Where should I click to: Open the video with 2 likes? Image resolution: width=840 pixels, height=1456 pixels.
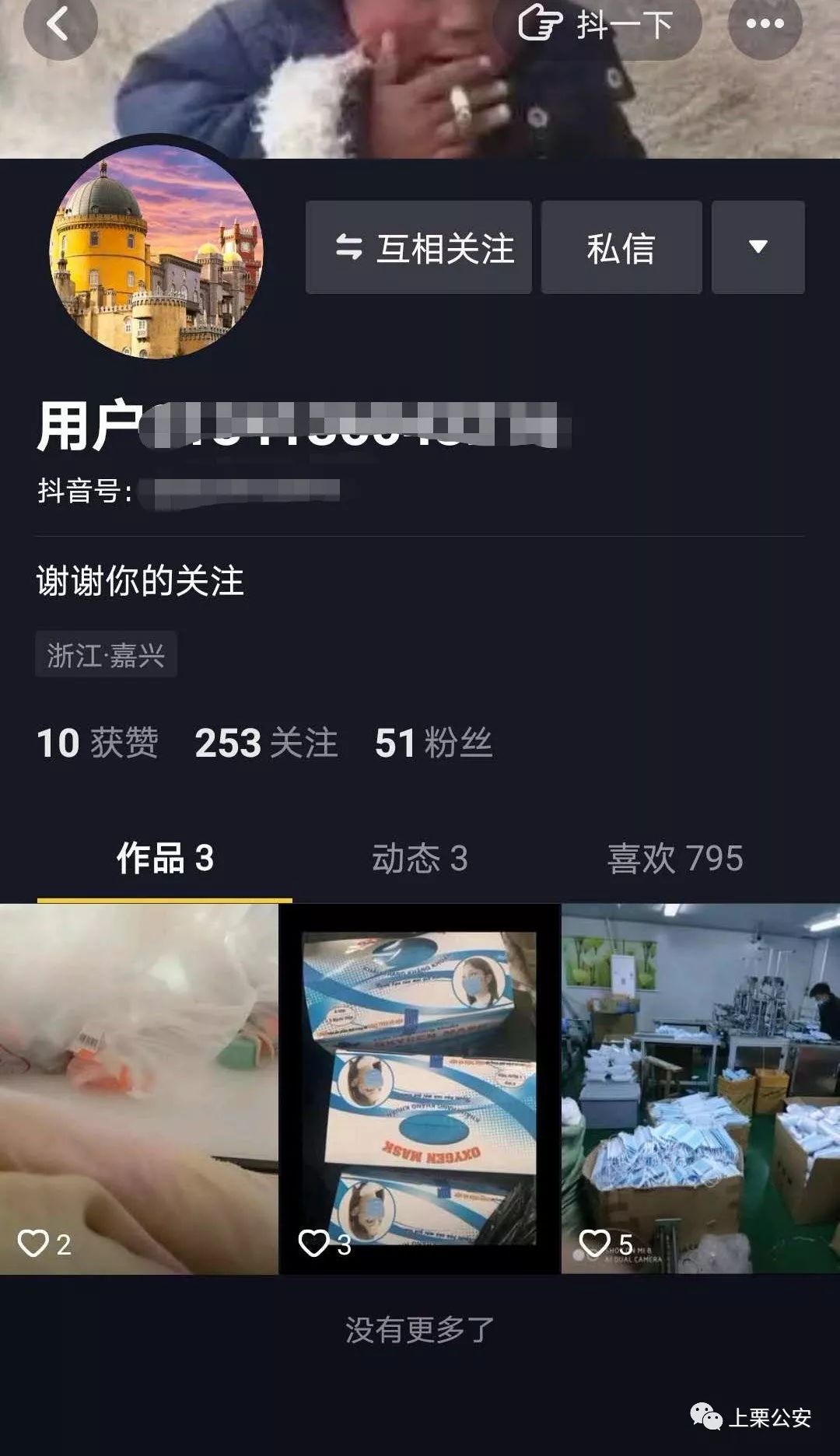point(138,1087)
